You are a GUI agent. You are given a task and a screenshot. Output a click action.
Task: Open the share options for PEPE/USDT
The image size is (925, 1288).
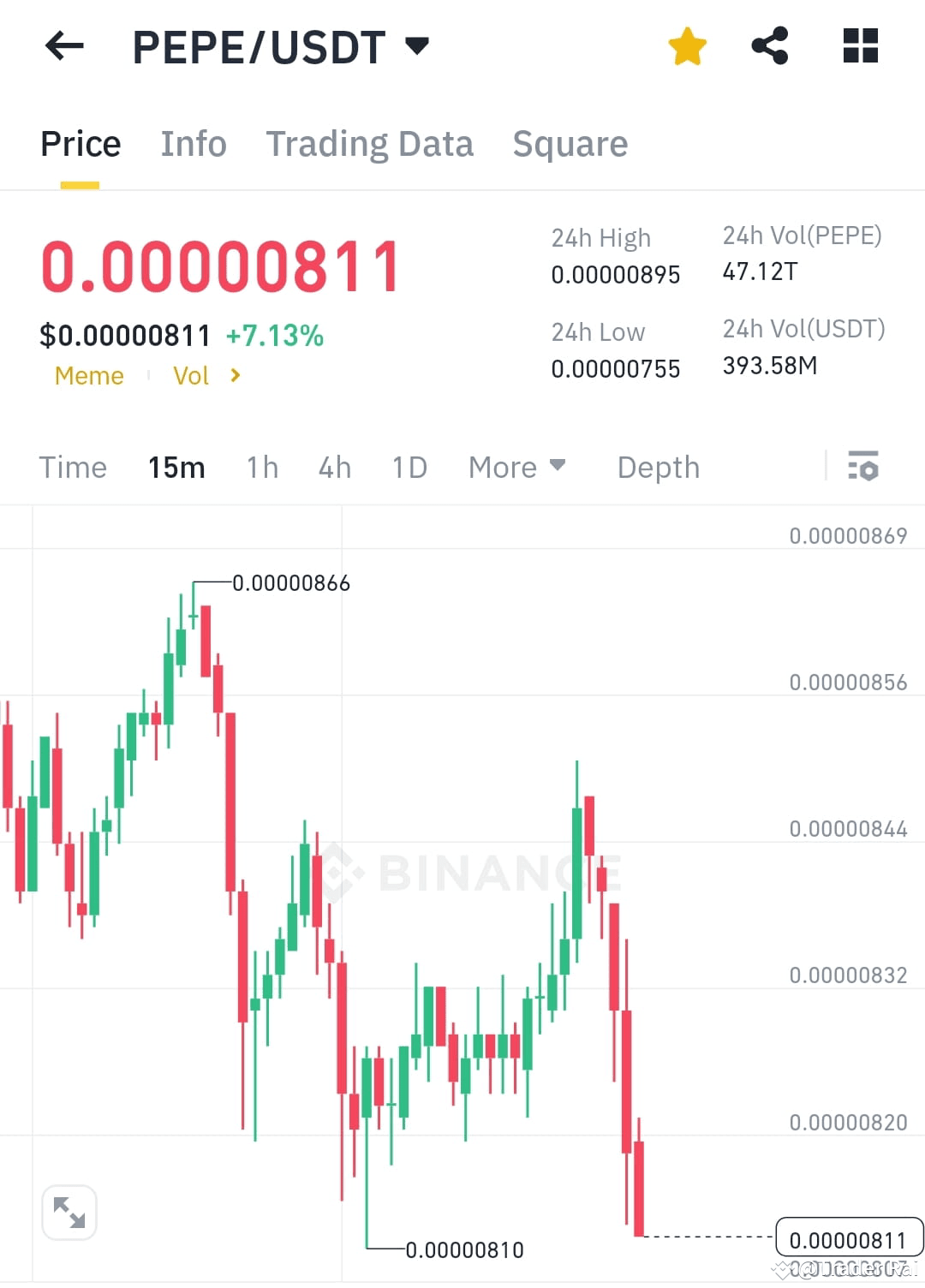770,47
